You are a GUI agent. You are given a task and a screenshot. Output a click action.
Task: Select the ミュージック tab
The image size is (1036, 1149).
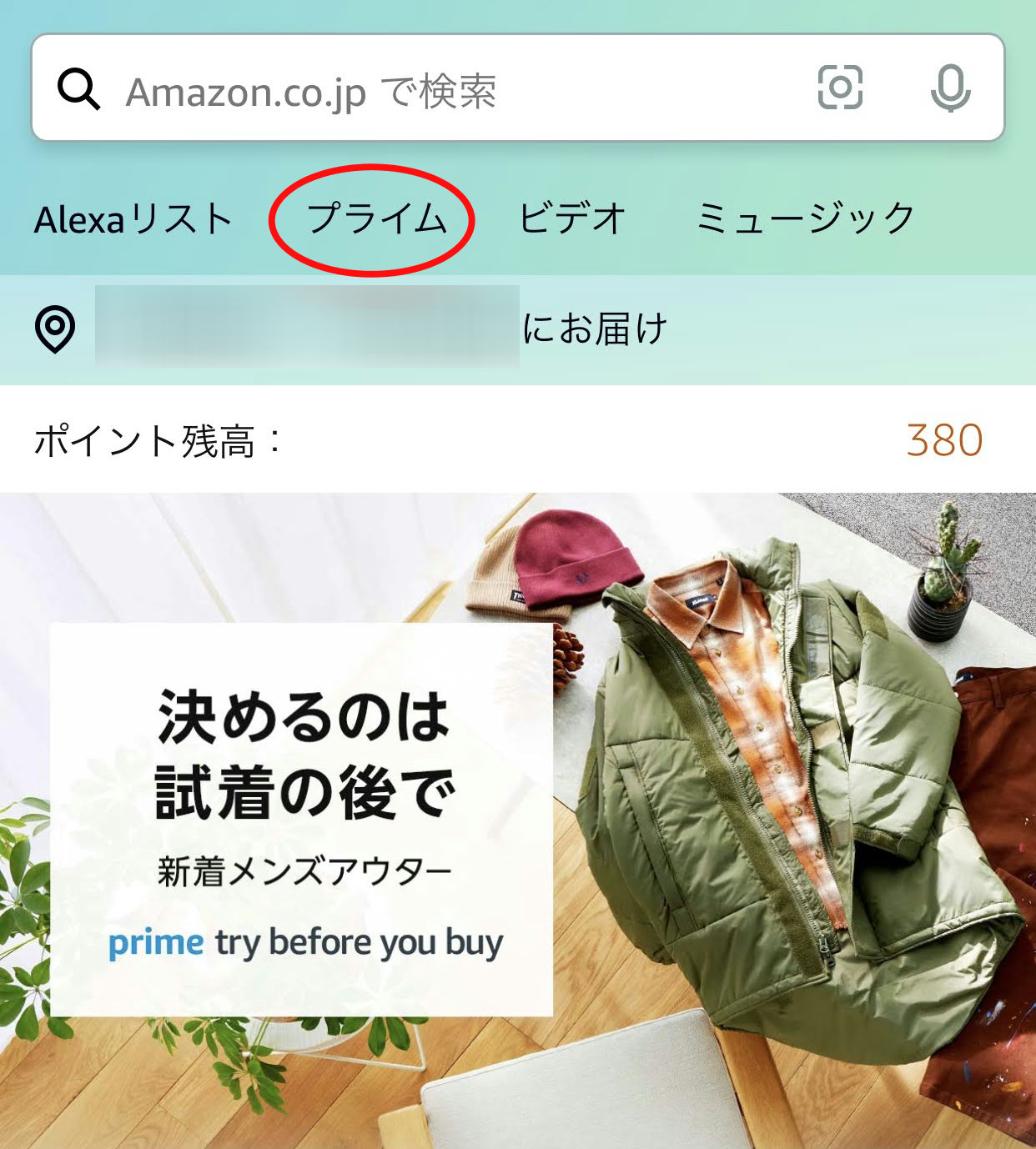(805, 219)
